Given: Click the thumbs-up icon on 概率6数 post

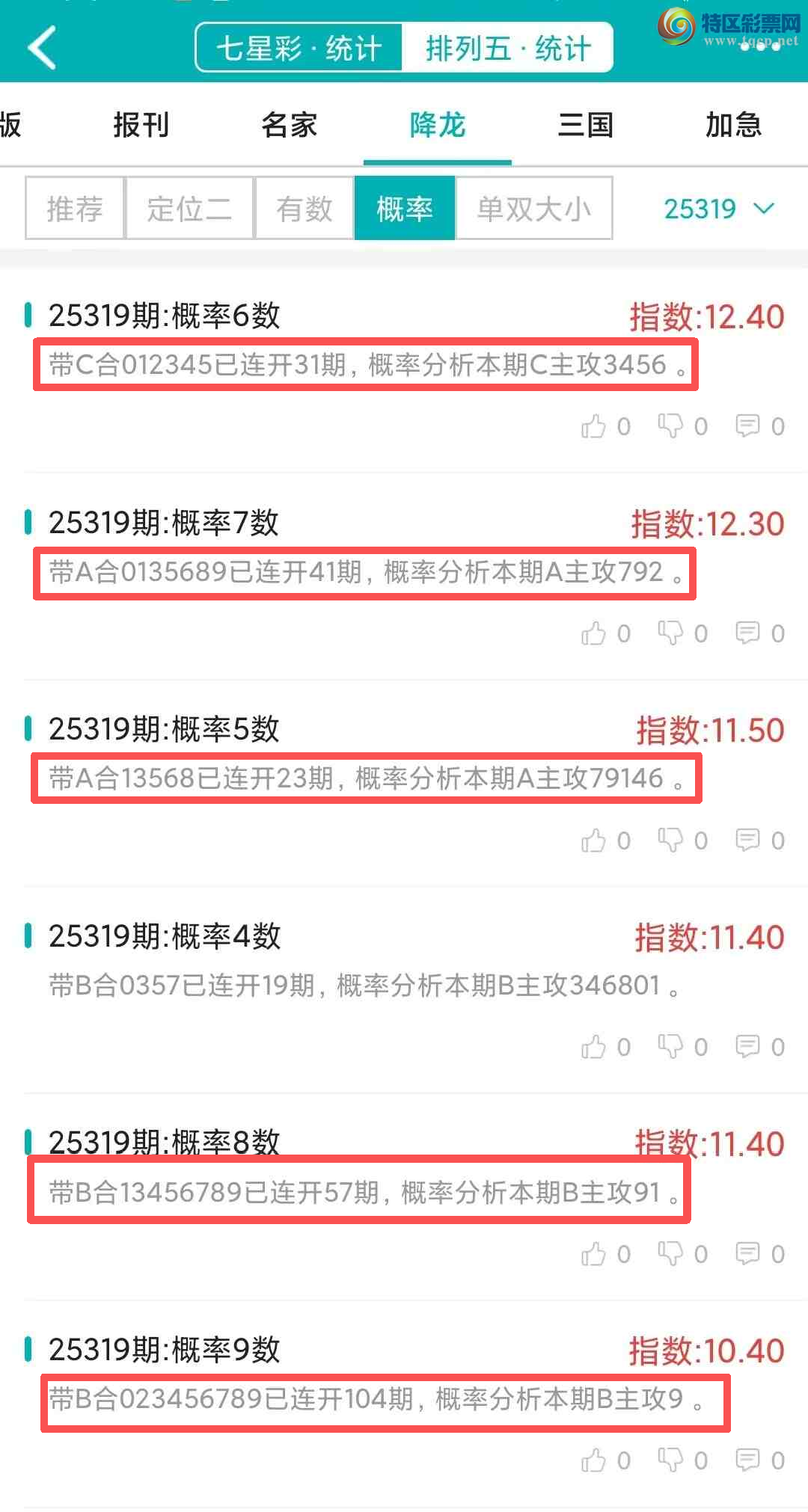Looking at the screenshot, I should [x=595, y=426].
